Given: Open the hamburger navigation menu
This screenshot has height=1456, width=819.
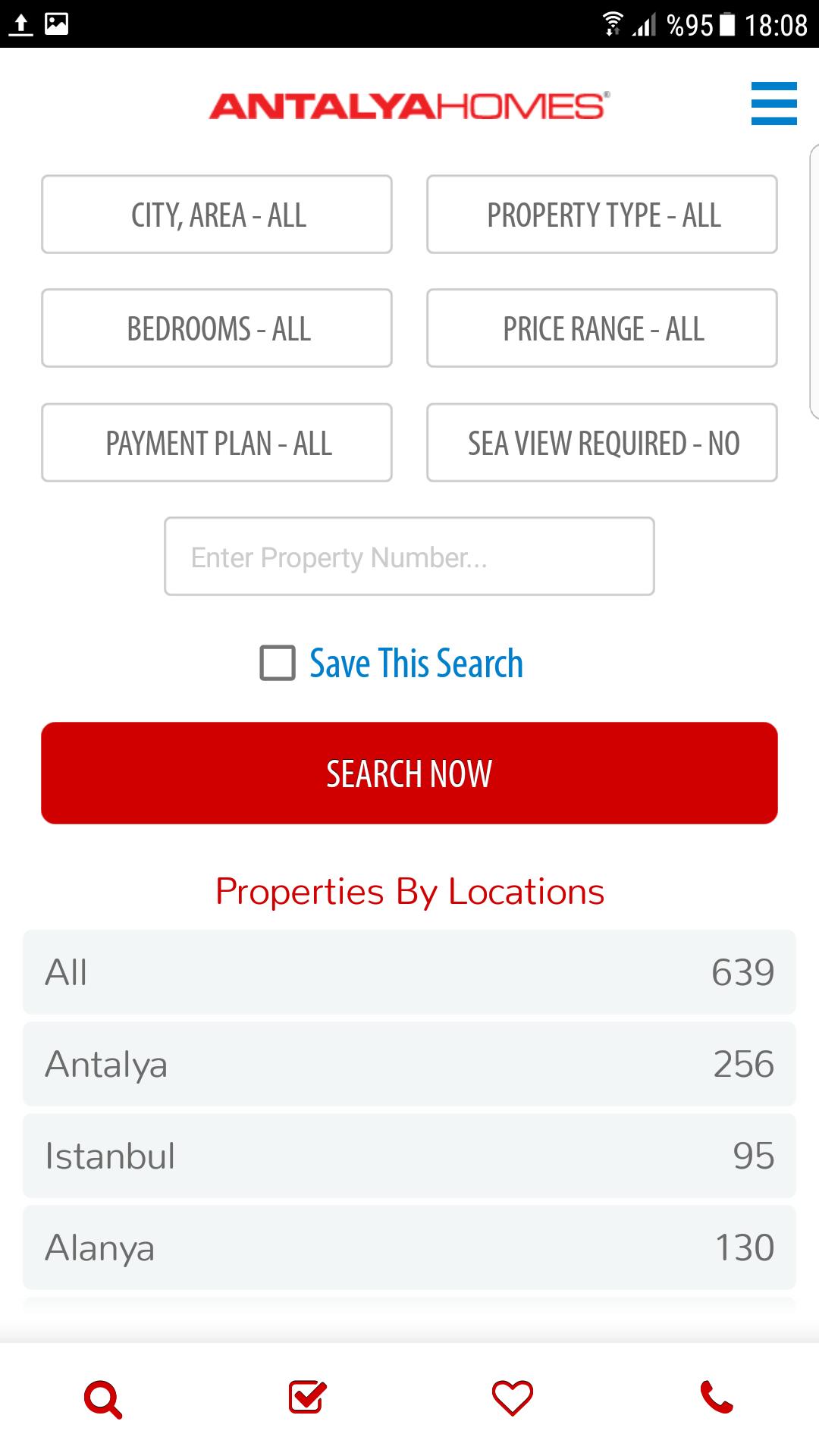Looking at the screenshot, I should point(773,104).
